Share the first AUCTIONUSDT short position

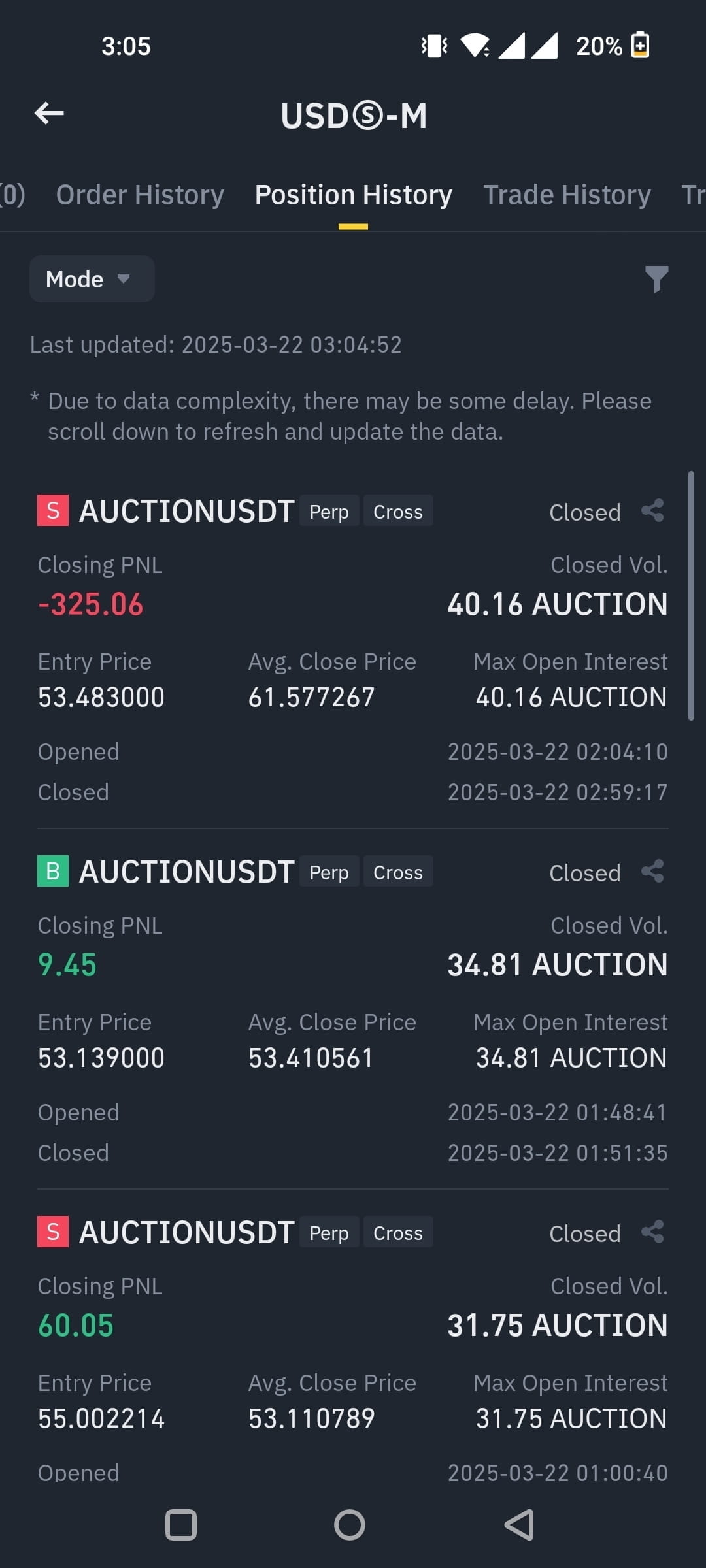(653, 512)
